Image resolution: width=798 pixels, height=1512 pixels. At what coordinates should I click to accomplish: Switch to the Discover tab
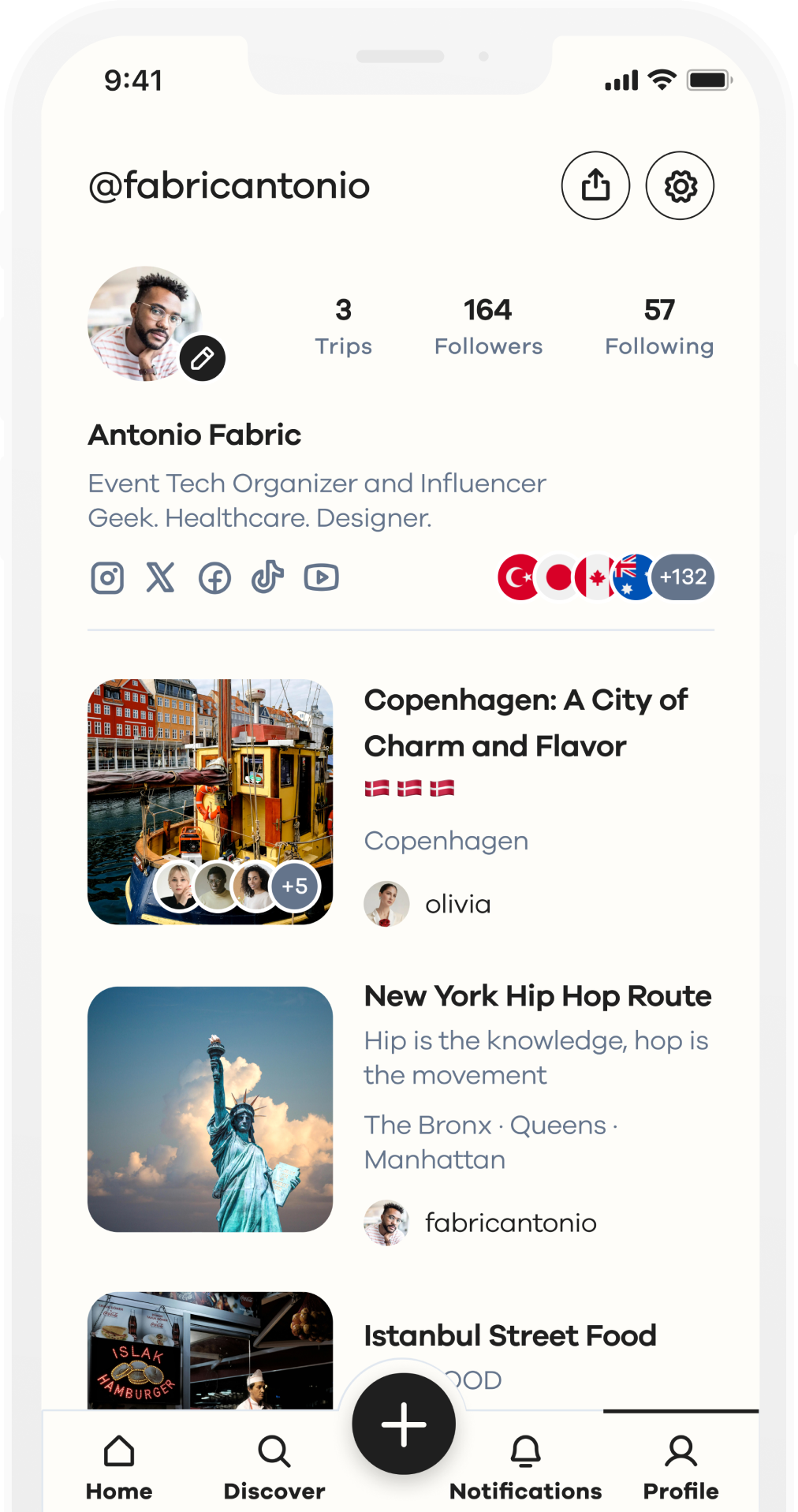point(274,1467)
